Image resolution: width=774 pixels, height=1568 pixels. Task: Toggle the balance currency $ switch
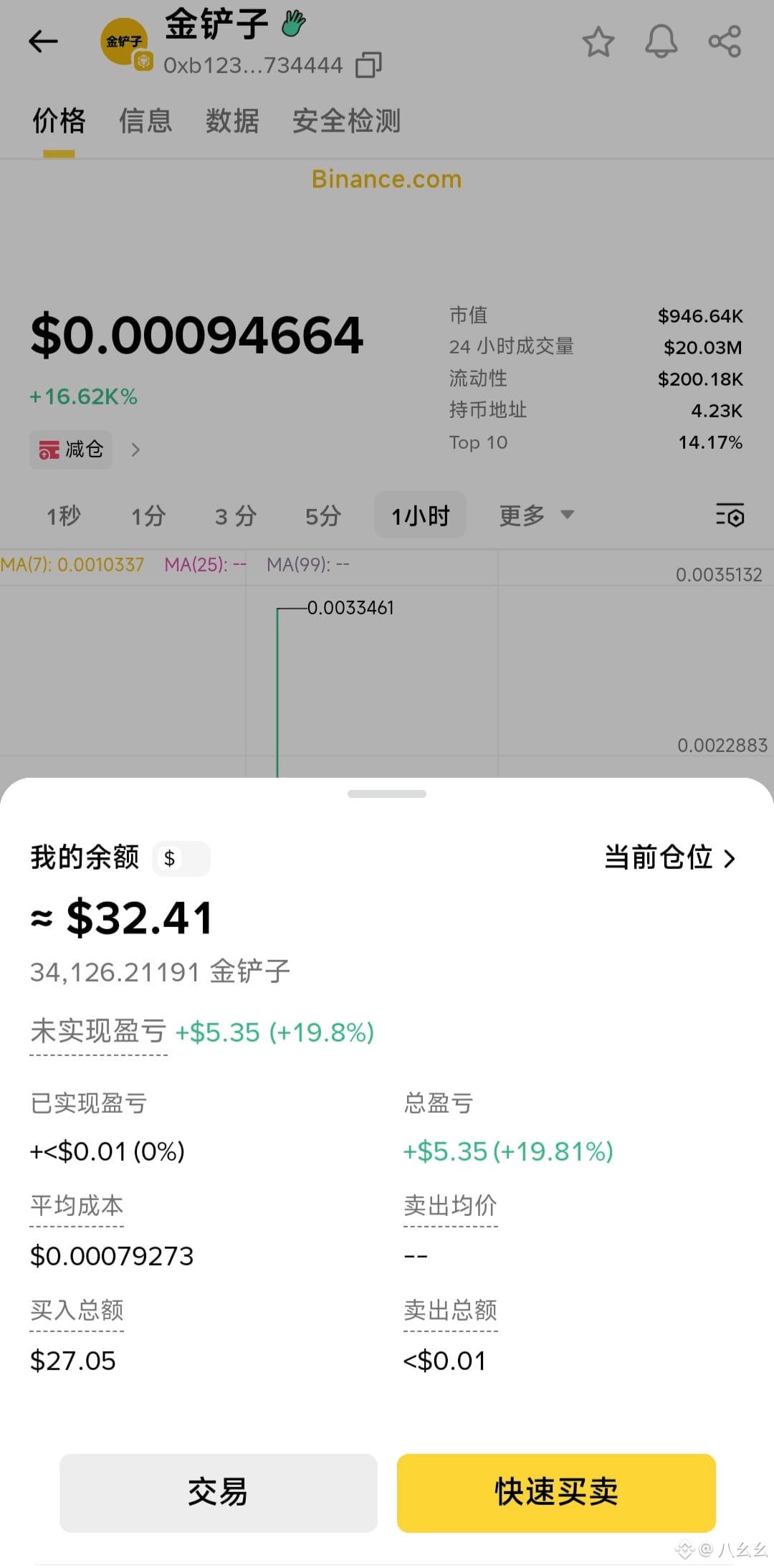tap(181, 858)
